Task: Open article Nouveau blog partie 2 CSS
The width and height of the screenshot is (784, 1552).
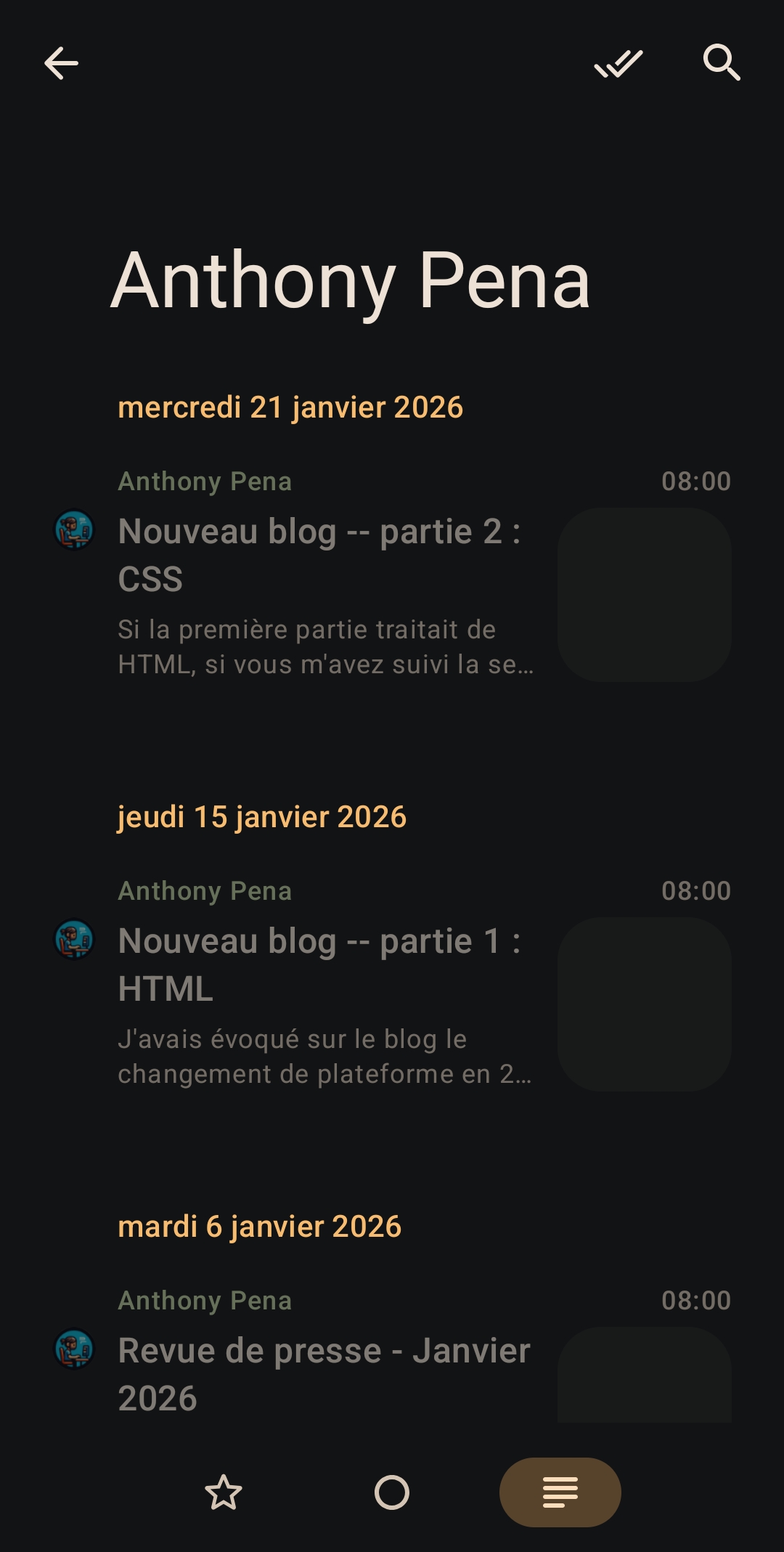Action: point(319,556)
